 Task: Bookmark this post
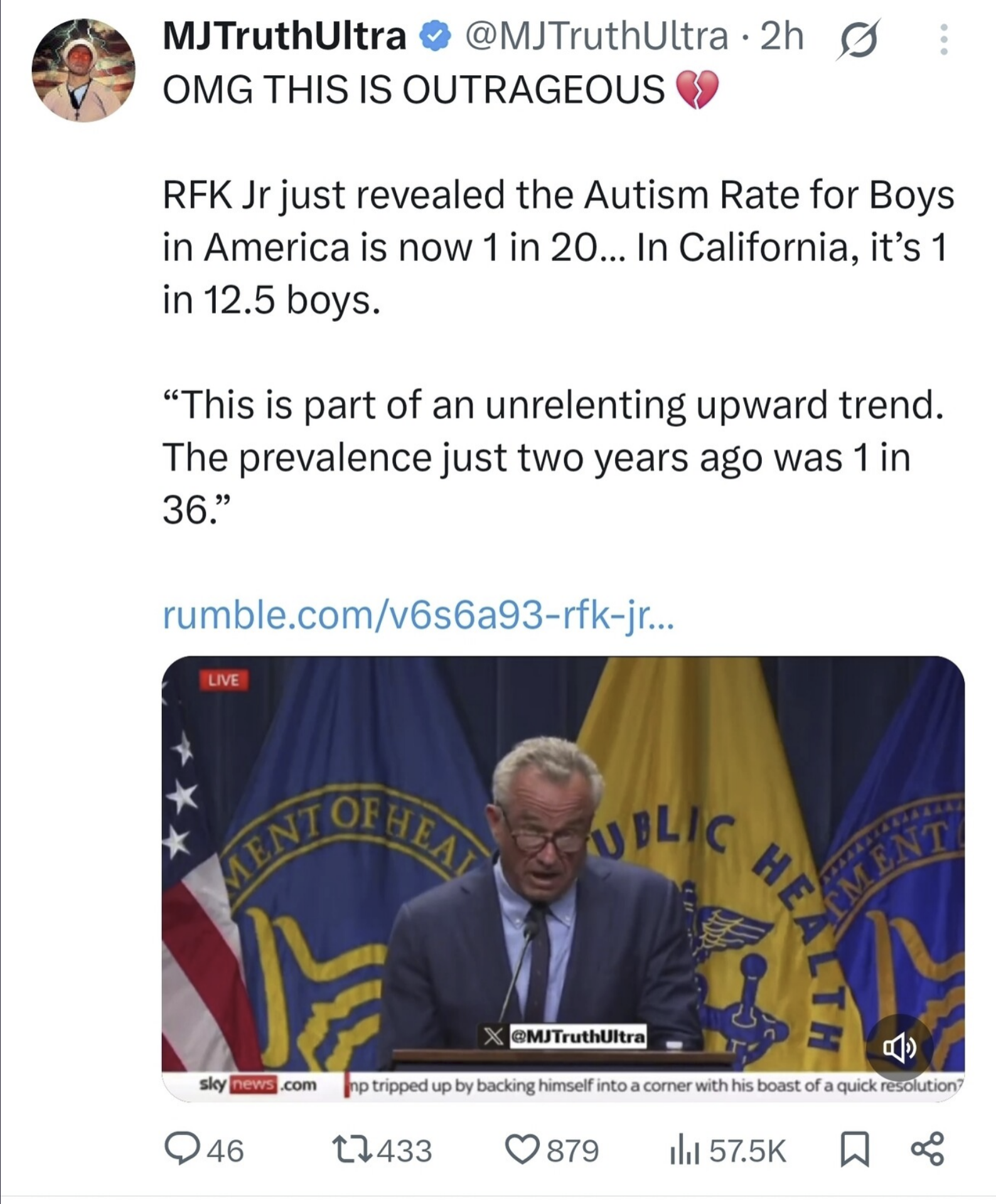coord(855,1150)
